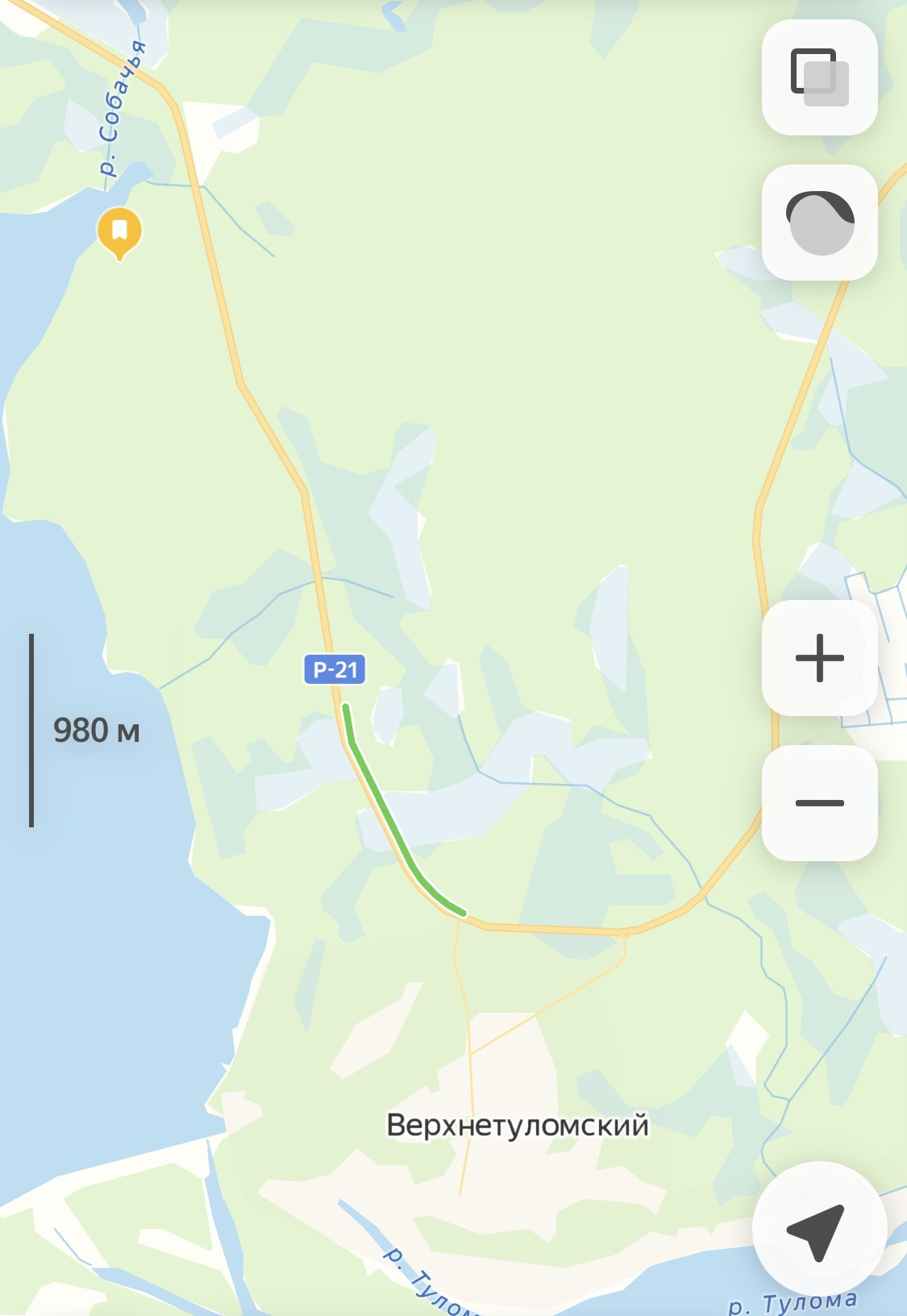This screenshot has height=1316, width=907.
Task: Open the map layers button
Action: (819, 77)
